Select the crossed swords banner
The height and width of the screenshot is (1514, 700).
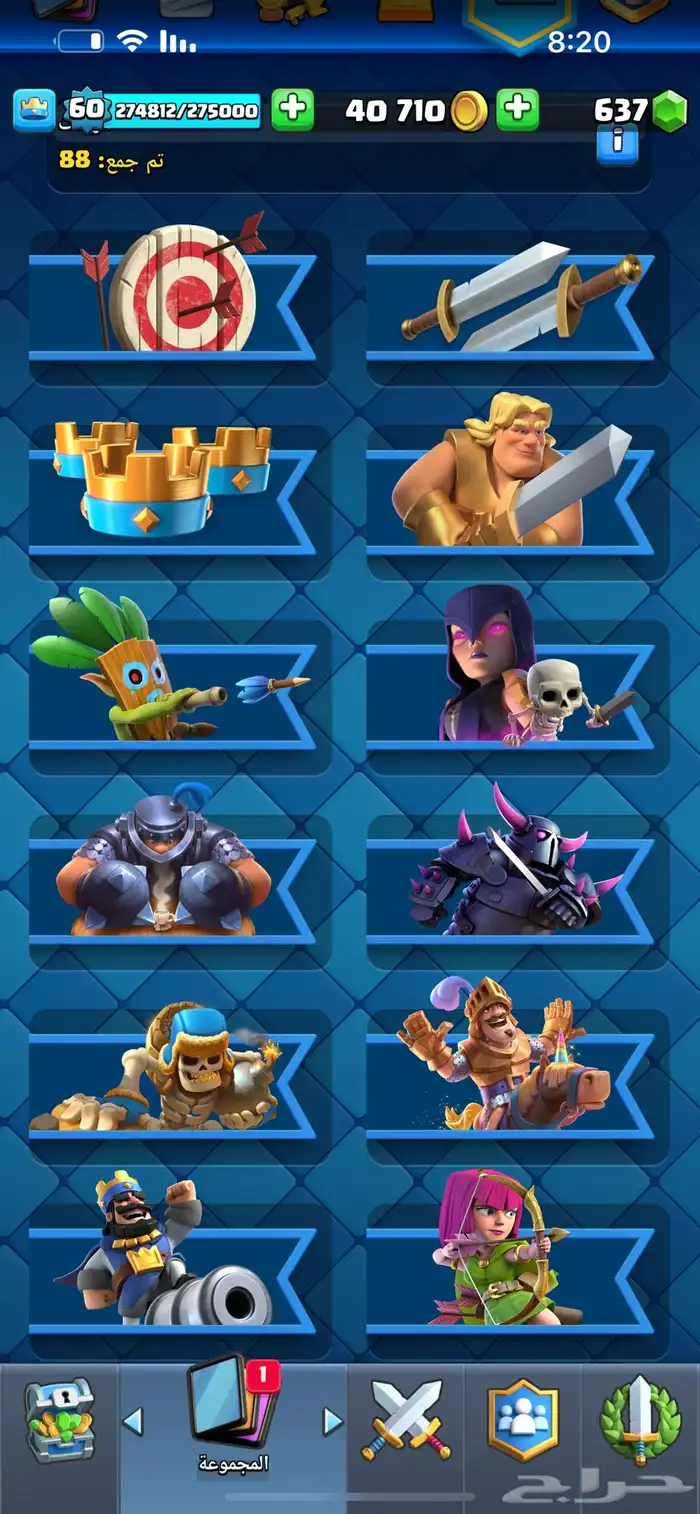pos(516,305)
